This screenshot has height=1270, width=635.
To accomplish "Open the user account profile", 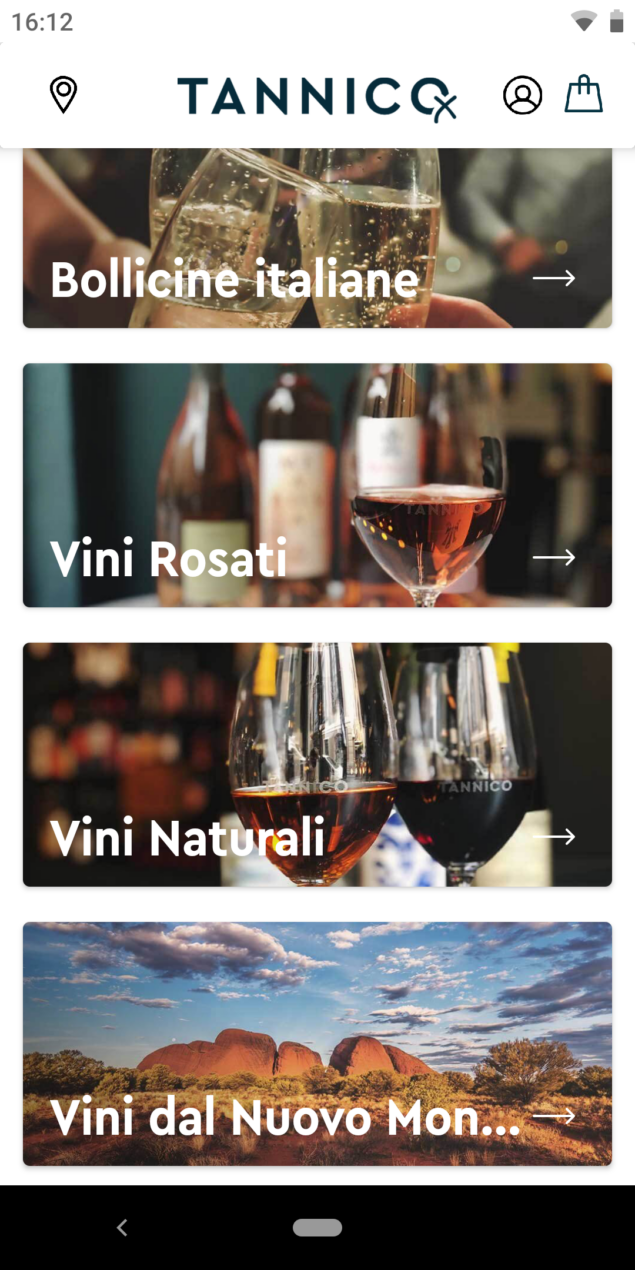I will (x=522, y=96).
